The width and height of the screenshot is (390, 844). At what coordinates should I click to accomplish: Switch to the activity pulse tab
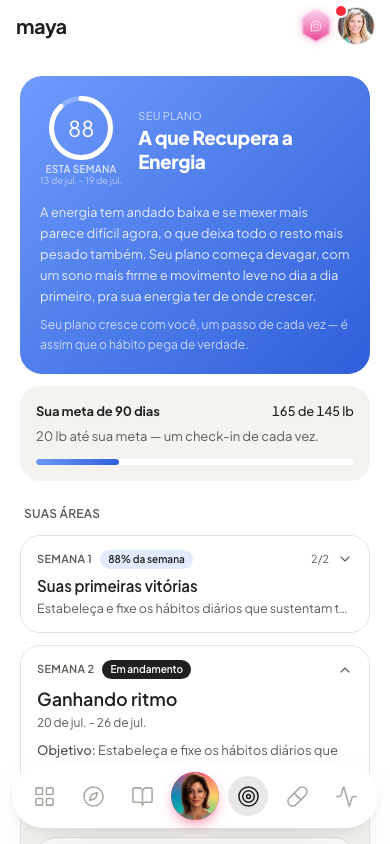tap(346, 797)
